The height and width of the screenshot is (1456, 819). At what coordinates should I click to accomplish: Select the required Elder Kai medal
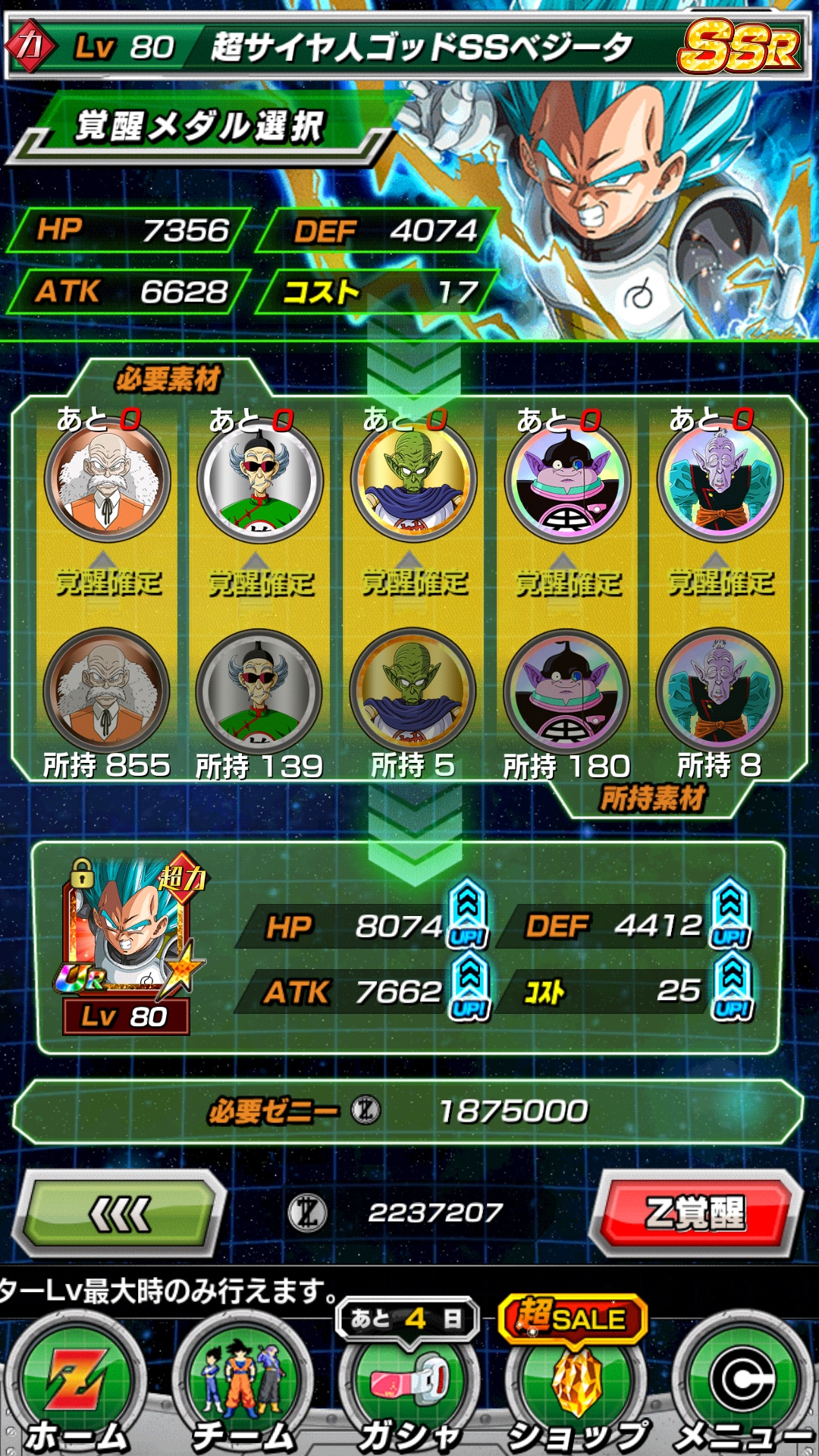click(x=719, y=479)
